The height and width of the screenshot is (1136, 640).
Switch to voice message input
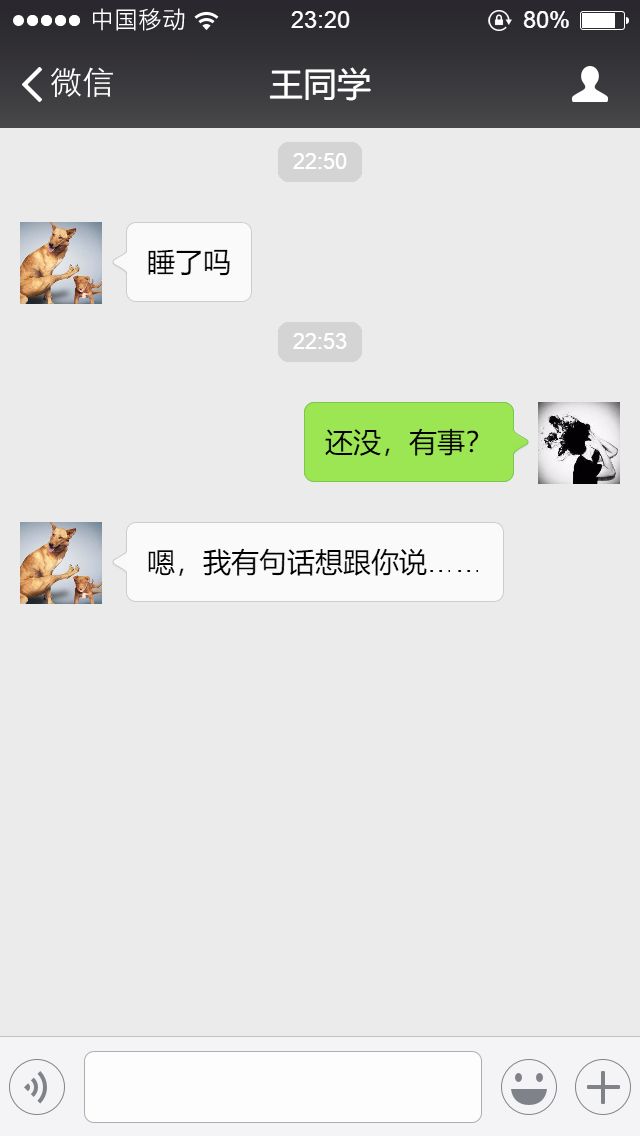tap(37, 1087)
